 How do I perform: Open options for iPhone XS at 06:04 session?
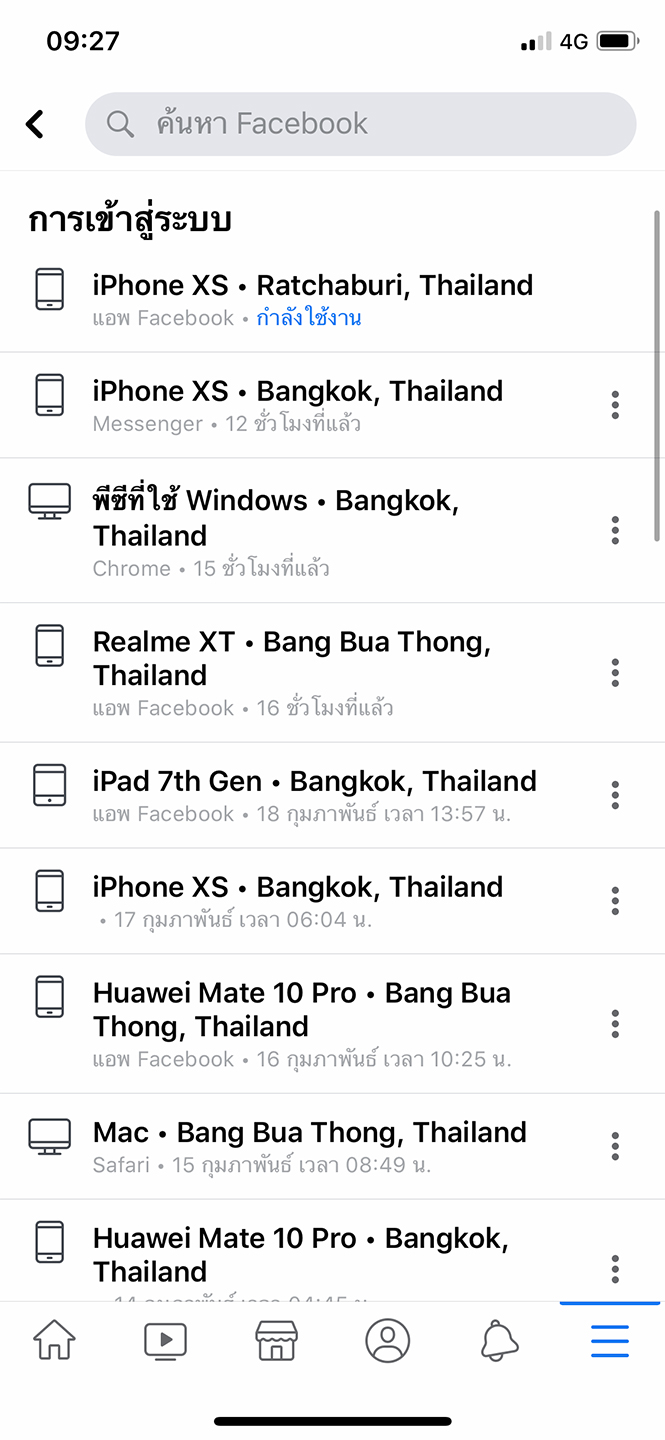point(615,901)
